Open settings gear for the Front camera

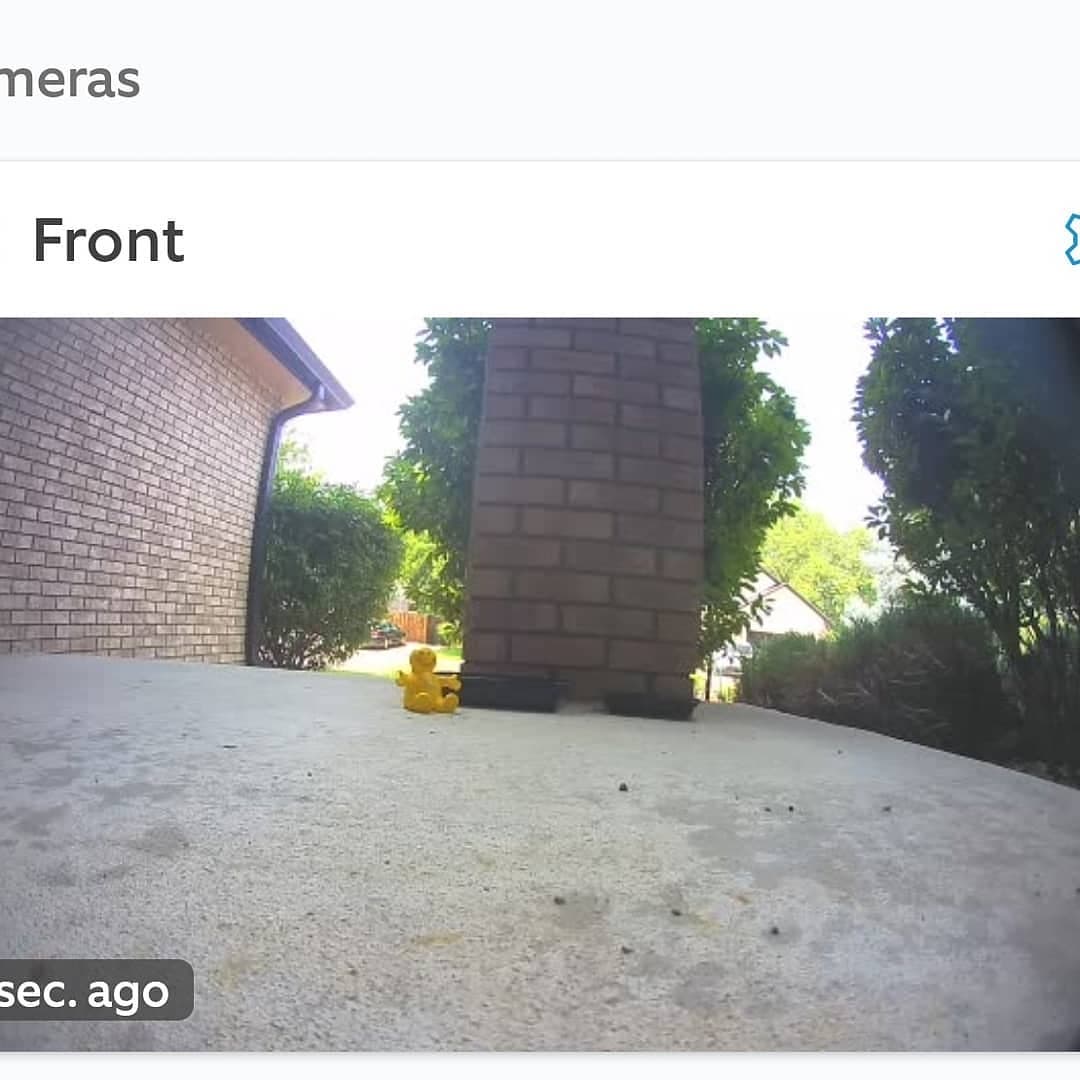click(x=1071, y=240)
